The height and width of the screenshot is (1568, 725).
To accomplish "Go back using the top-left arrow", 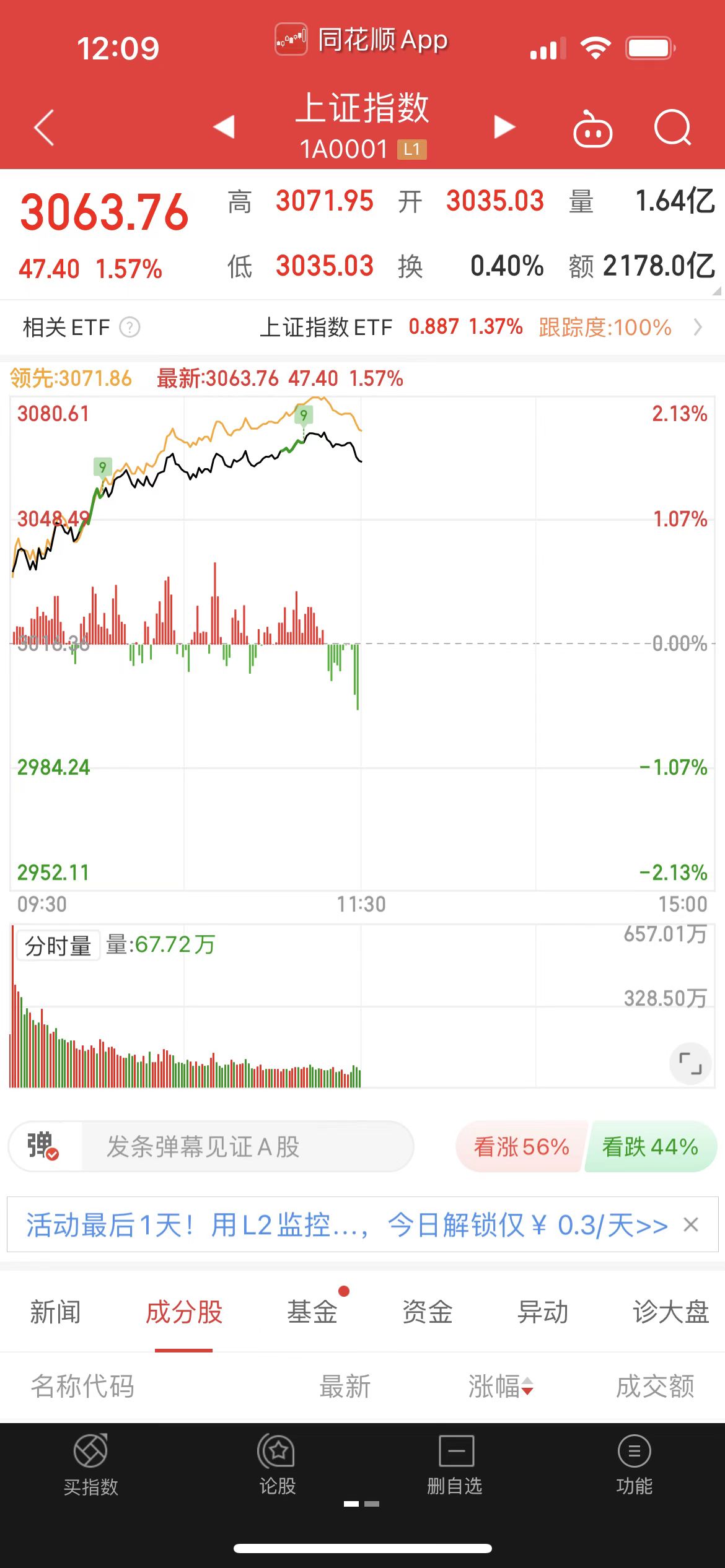I will coord(44,128).
